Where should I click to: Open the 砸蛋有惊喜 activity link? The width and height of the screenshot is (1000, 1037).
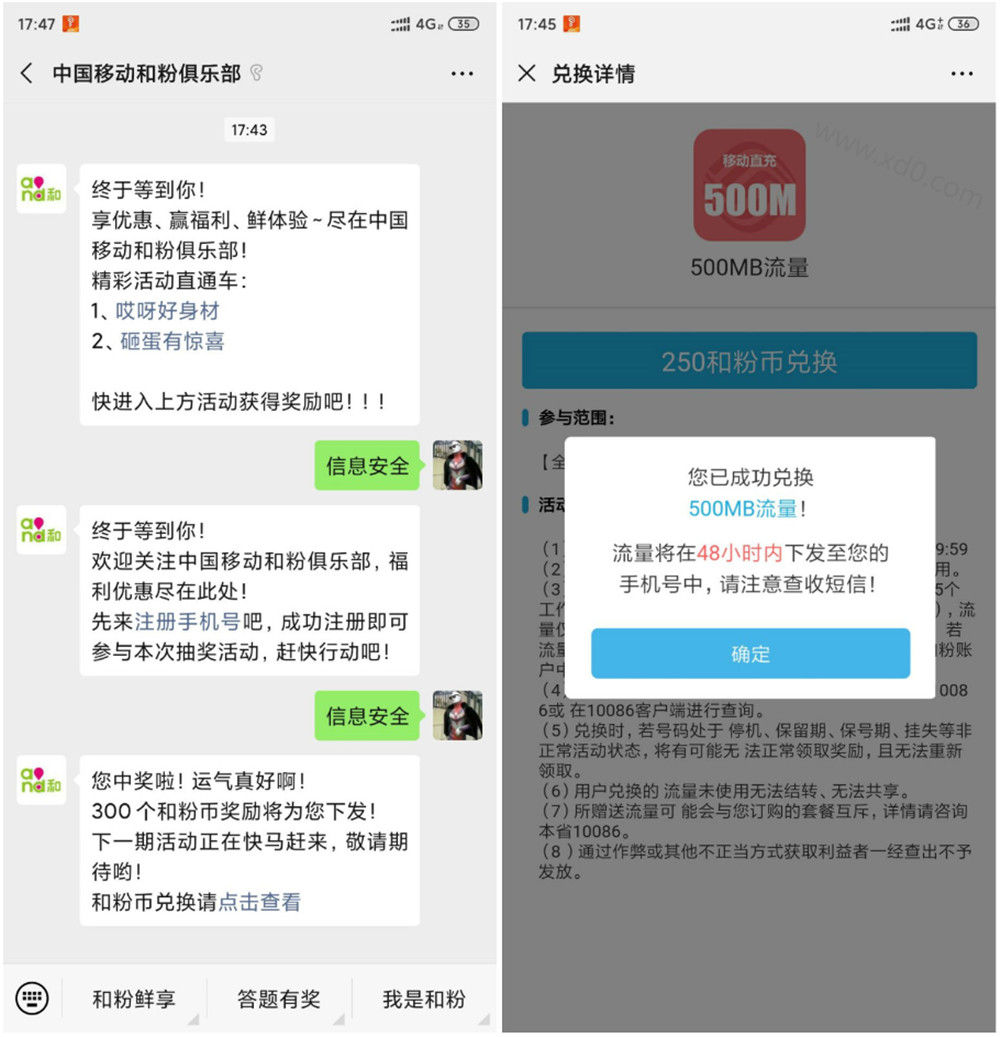(172, 341)
